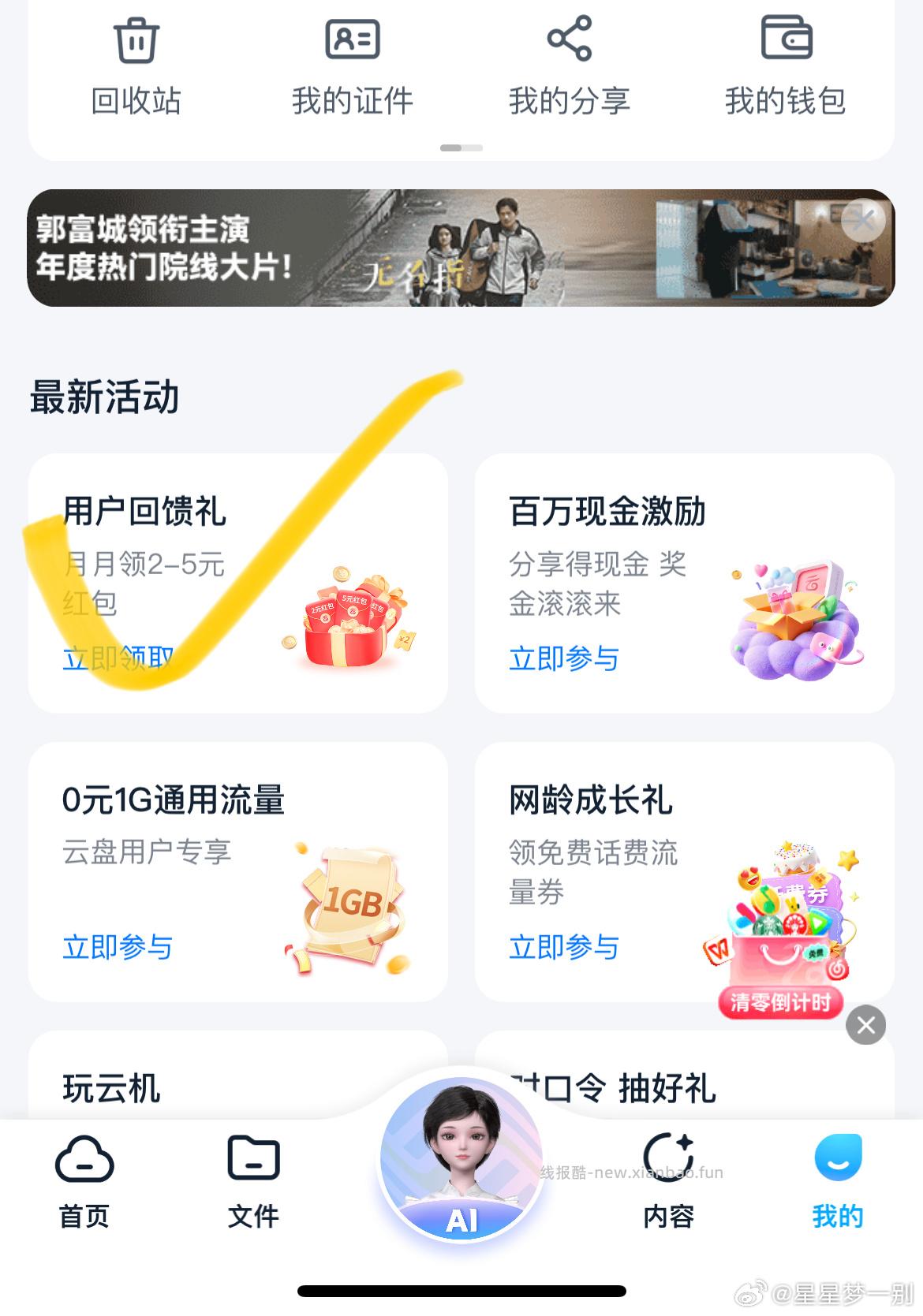
Task: Tap 立即参与 on 百万现金激励
Action: [563, 658]
